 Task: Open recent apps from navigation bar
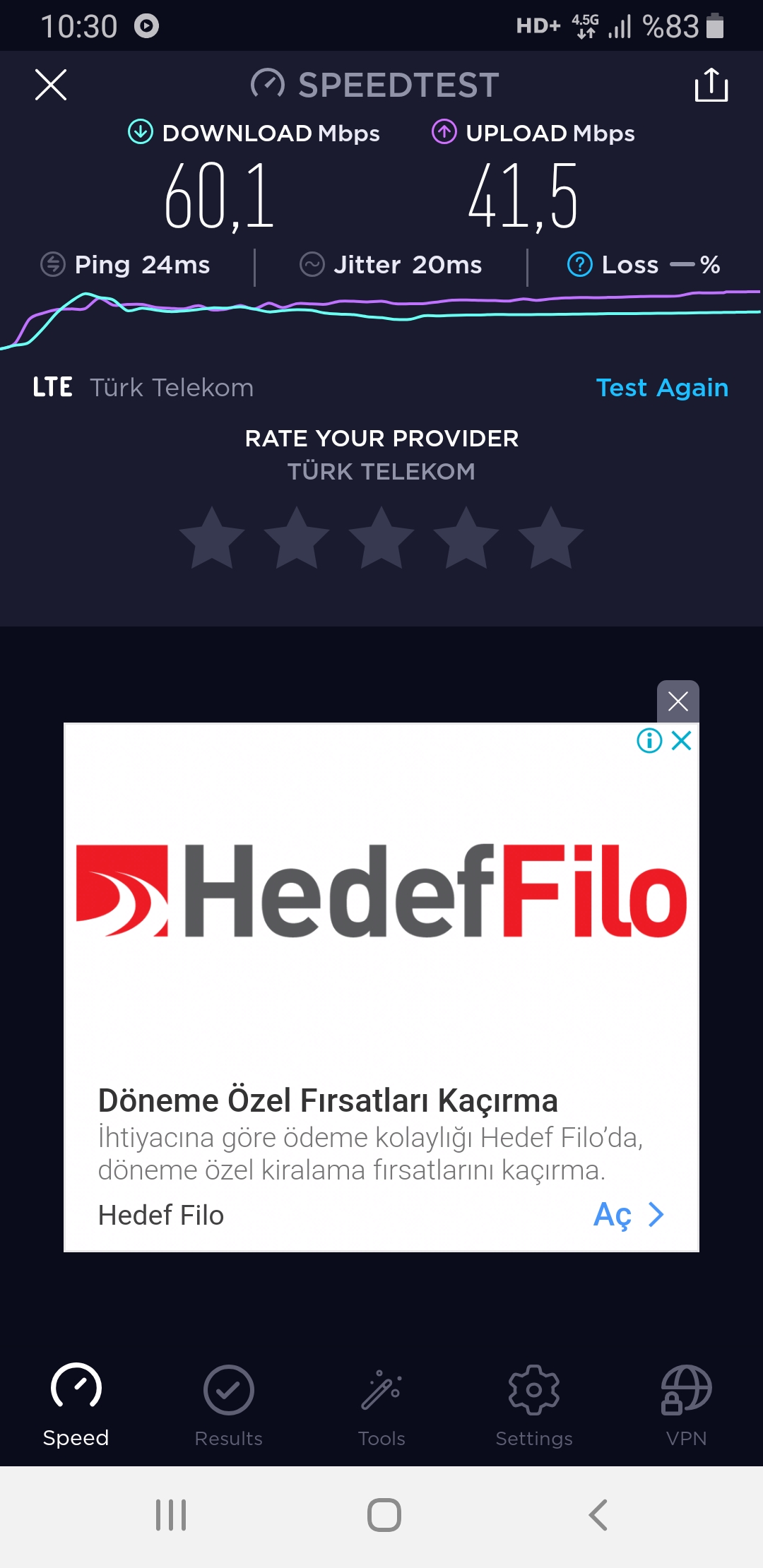[171, 1515]
